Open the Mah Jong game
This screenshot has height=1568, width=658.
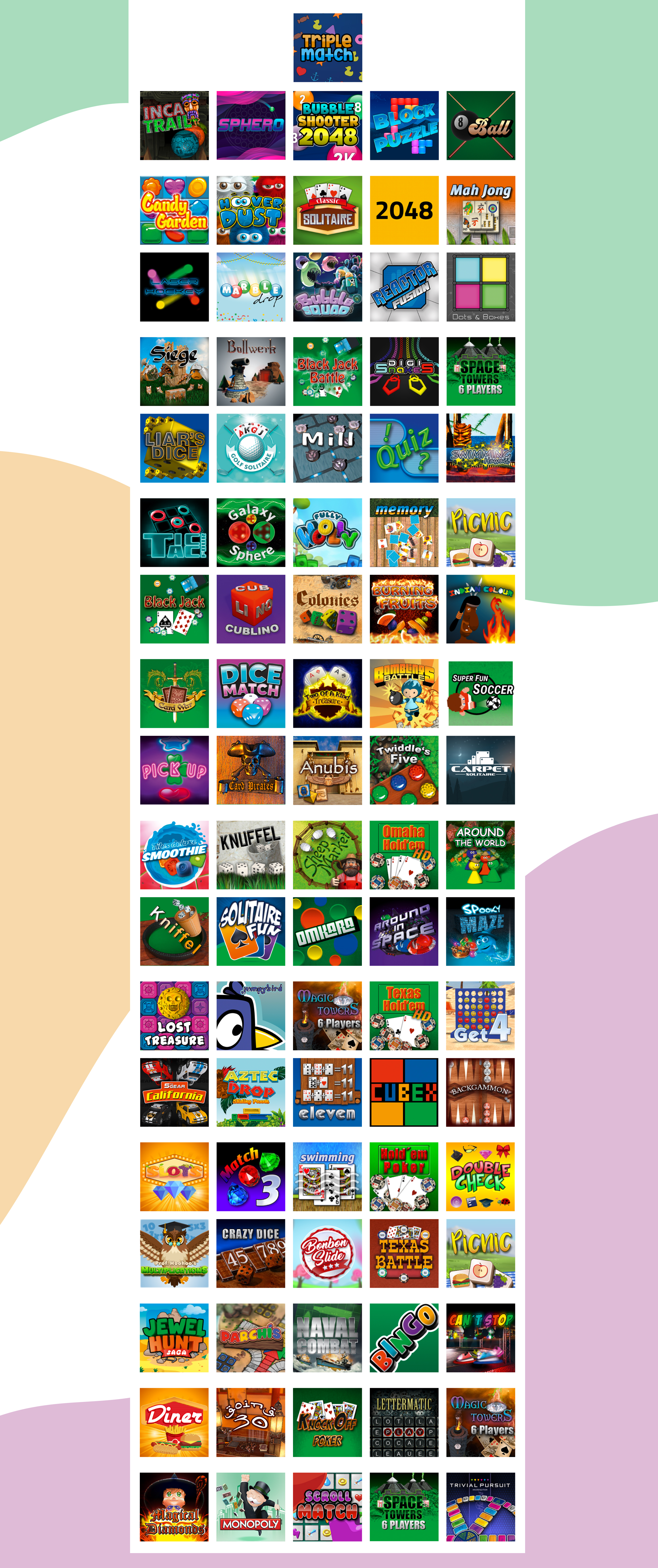click(480, 210)
